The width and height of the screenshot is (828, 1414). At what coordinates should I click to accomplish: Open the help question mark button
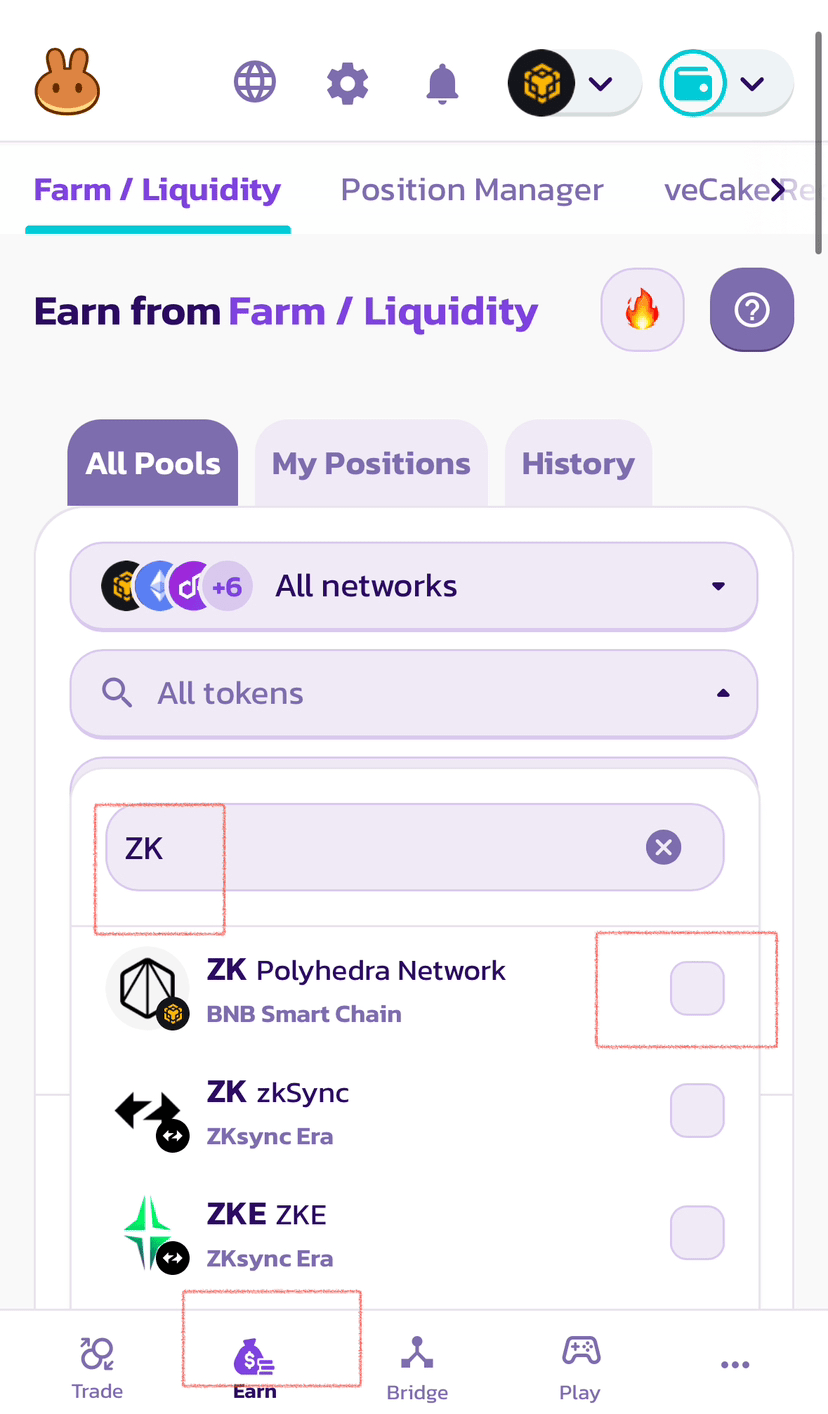[752, 310]
